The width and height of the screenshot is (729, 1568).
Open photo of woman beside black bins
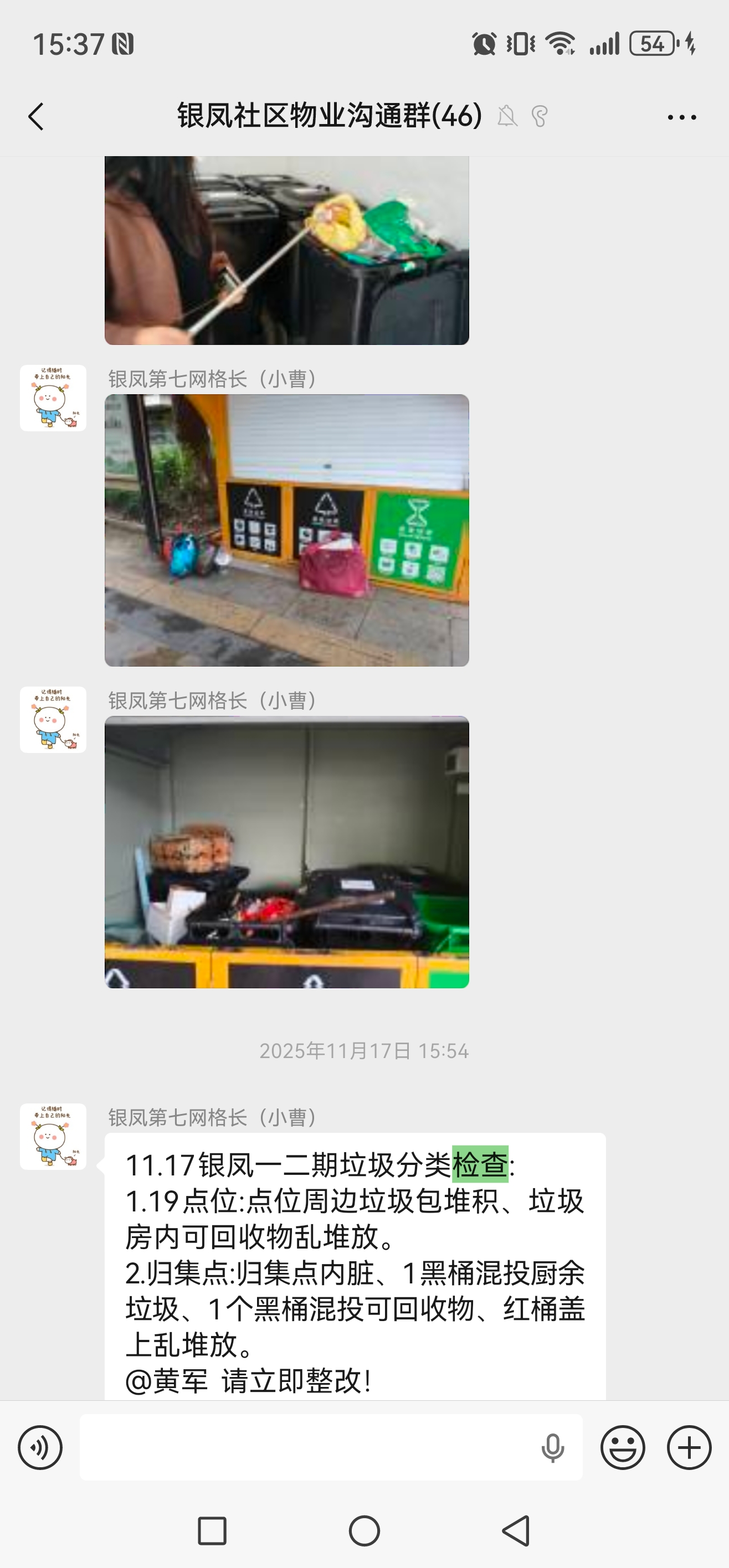[287, 250]
